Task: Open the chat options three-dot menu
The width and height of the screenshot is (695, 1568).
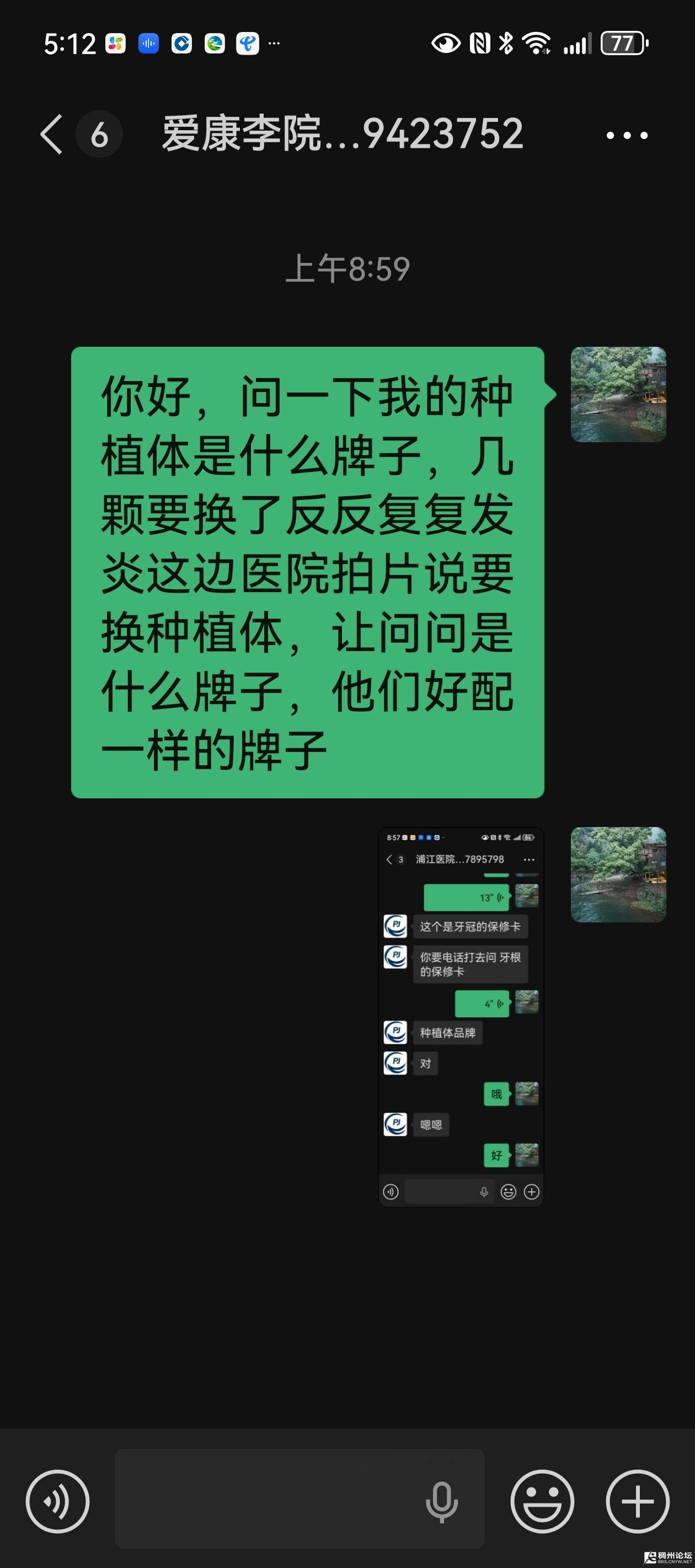Action: (627, 135)
